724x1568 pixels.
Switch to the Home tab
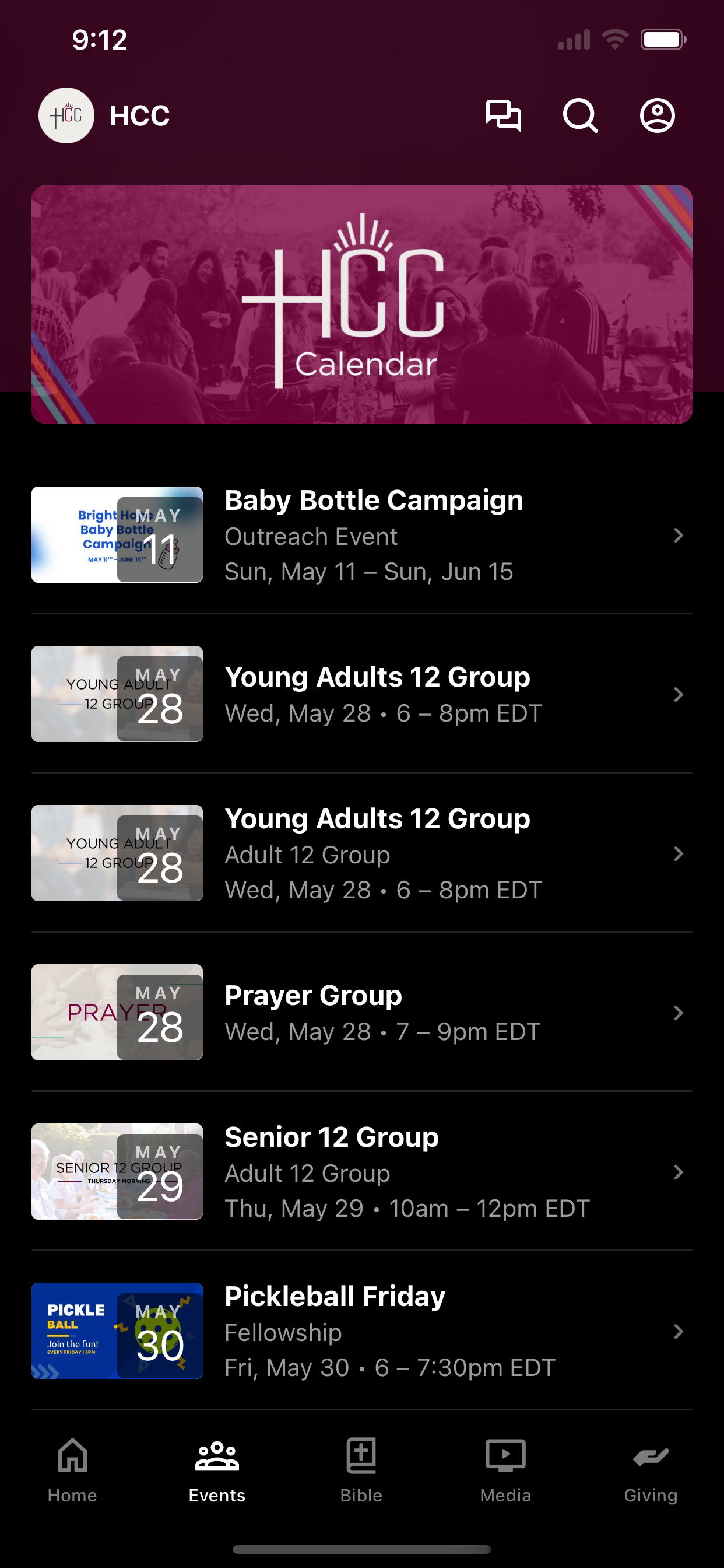[x=72, y=1471]
